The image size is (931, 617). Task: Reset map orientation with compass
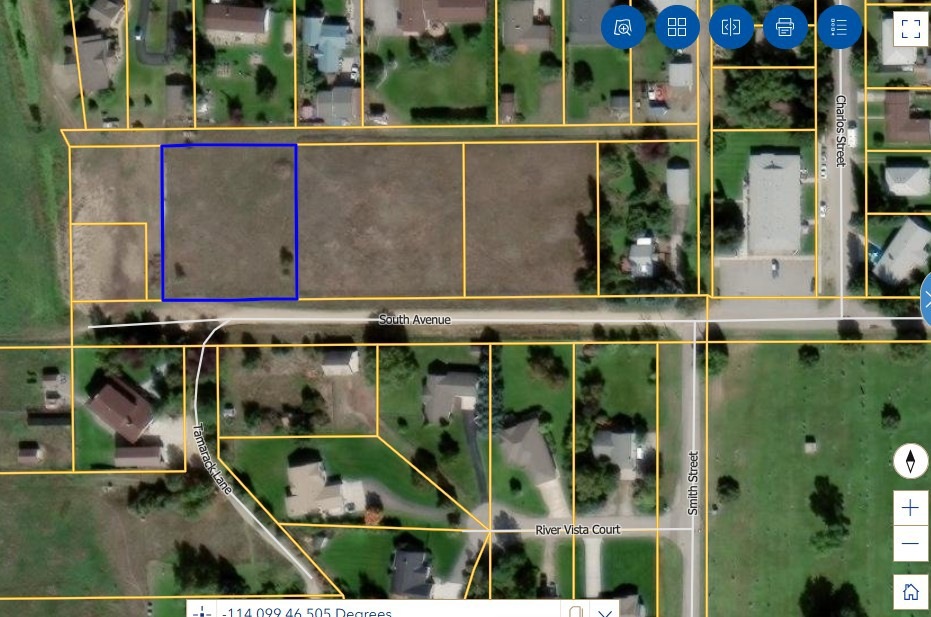click(910, 462)
